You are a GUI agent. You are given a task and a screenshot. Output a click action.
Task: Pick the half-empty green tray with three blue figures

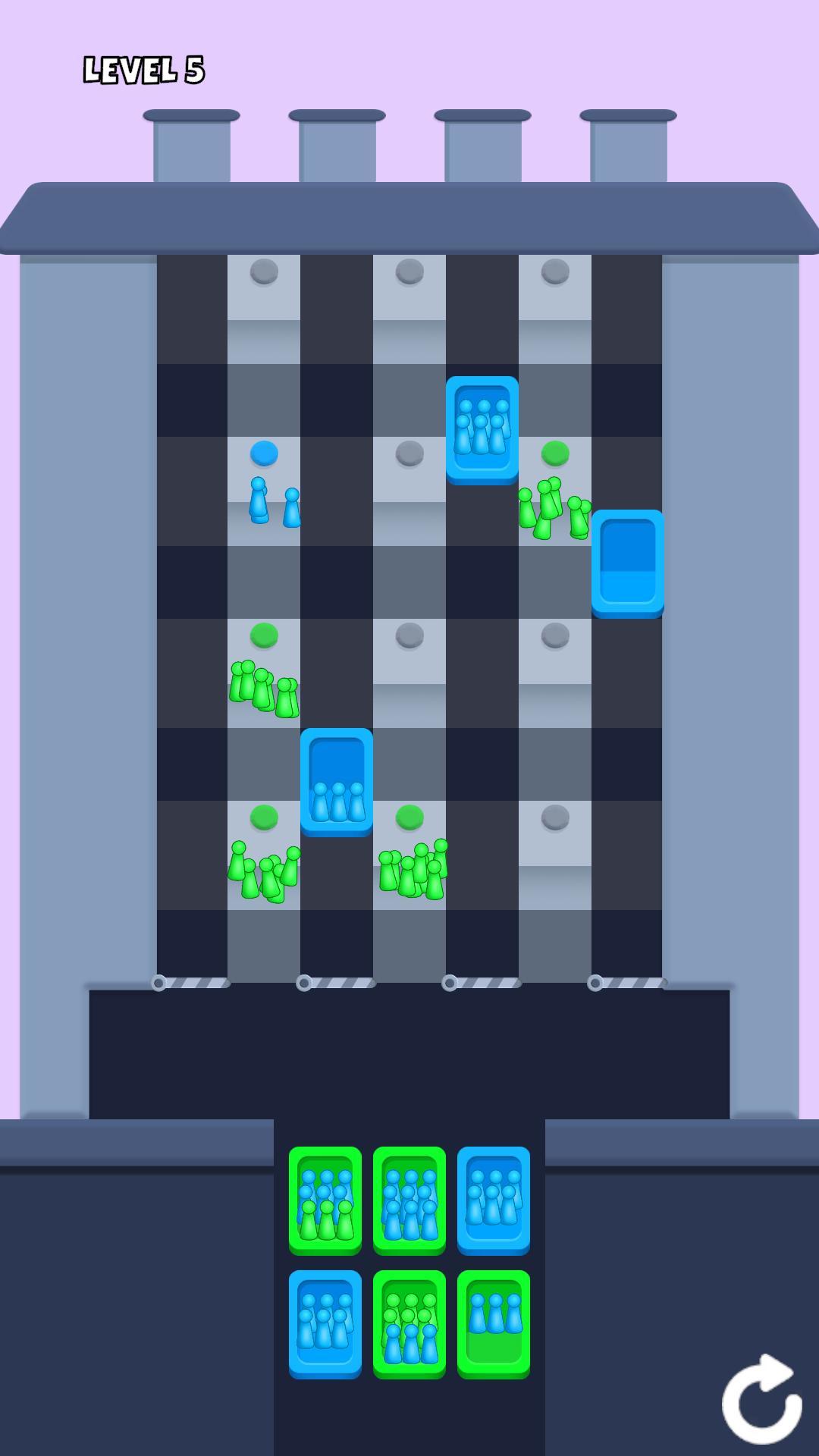493,1323
